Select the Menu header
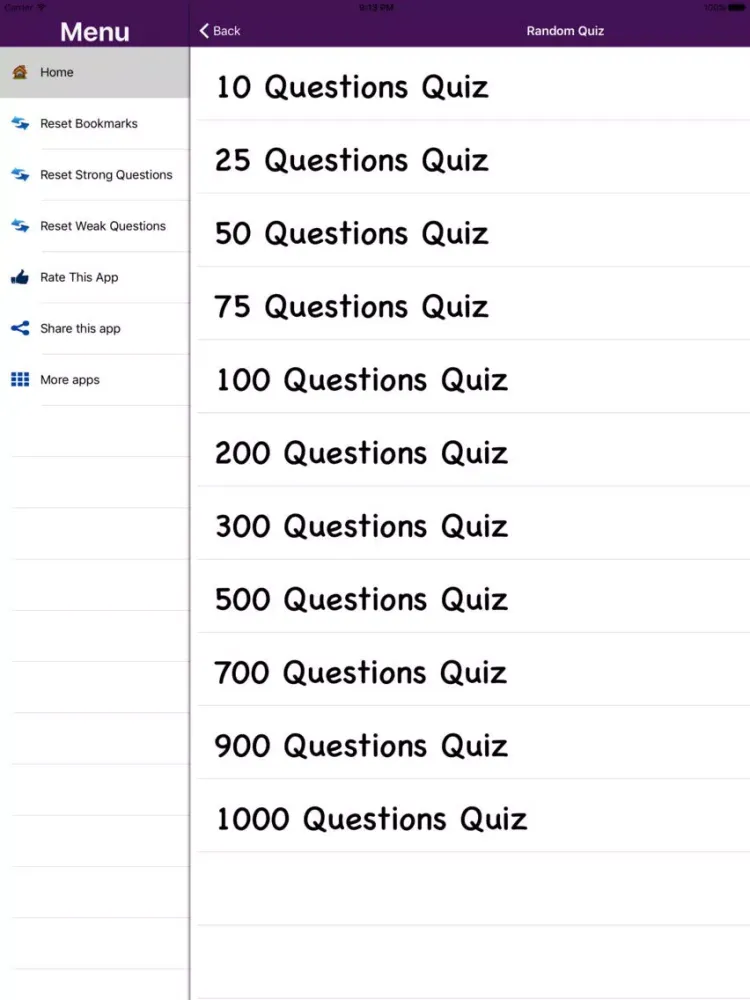The width and height of the screenshot is (750, 1000). click(x=94, y=31)
